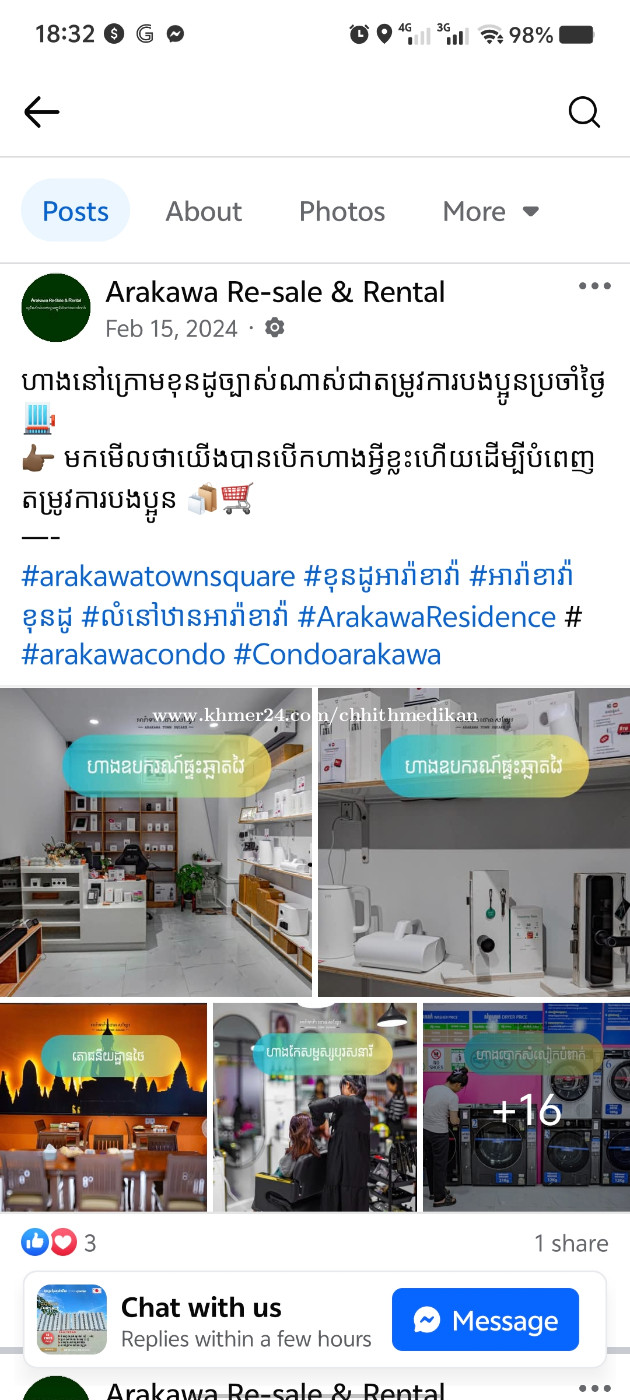Open the #arakawatownsquare hashtag
Screen dimensions: 630x1400
pos(158,576)
